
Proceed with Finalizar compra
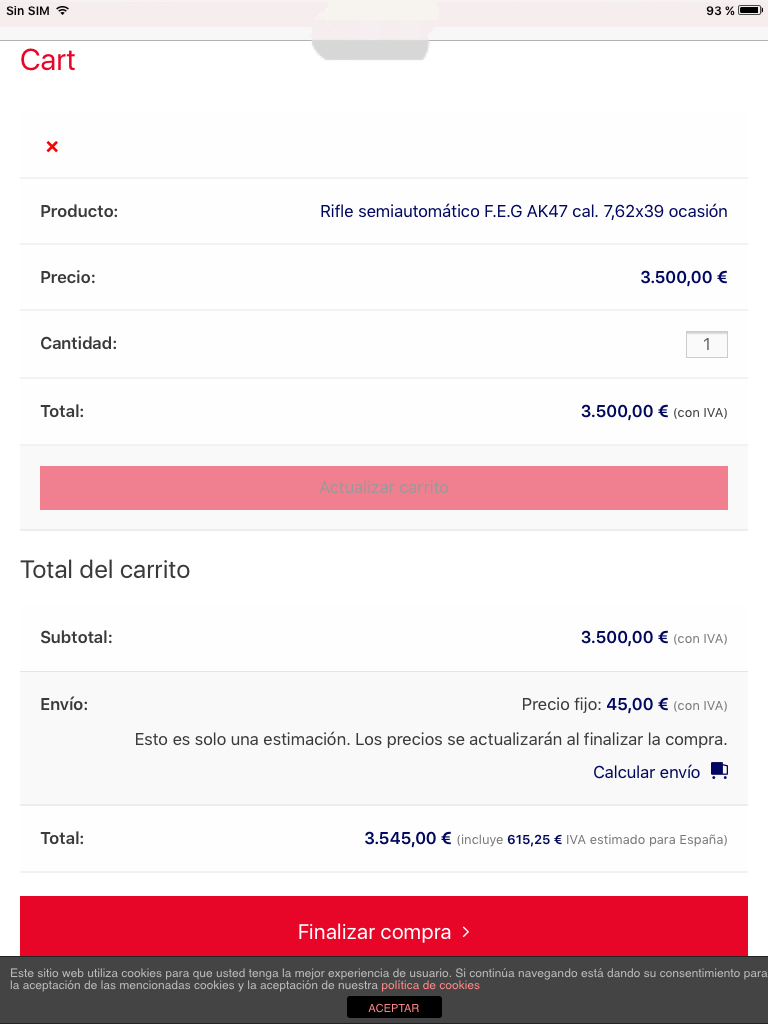point(384,931)
